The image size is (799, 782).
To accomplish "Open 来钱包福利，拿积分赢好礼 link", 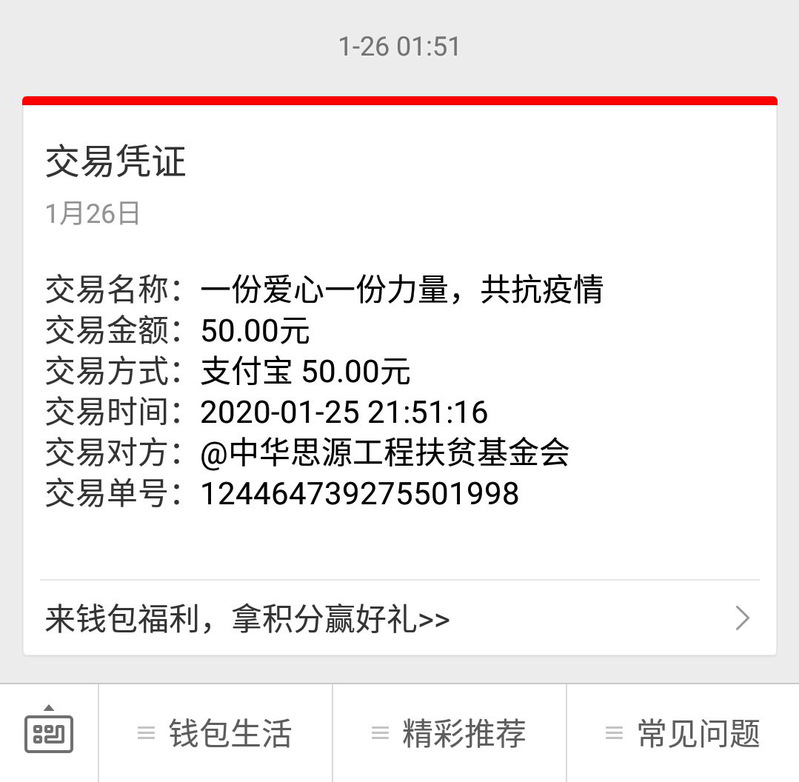I will [x=399, y=618].
